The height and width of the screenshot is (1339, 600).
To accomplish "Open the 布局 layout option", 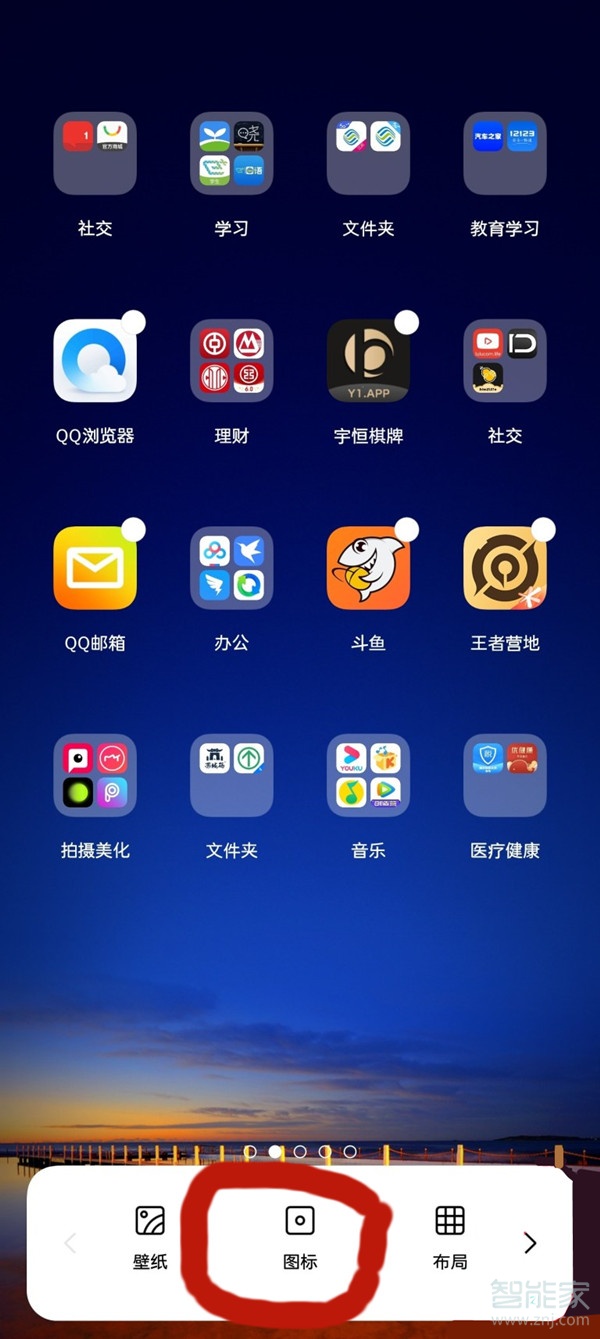I will [x=450, y=1236].
